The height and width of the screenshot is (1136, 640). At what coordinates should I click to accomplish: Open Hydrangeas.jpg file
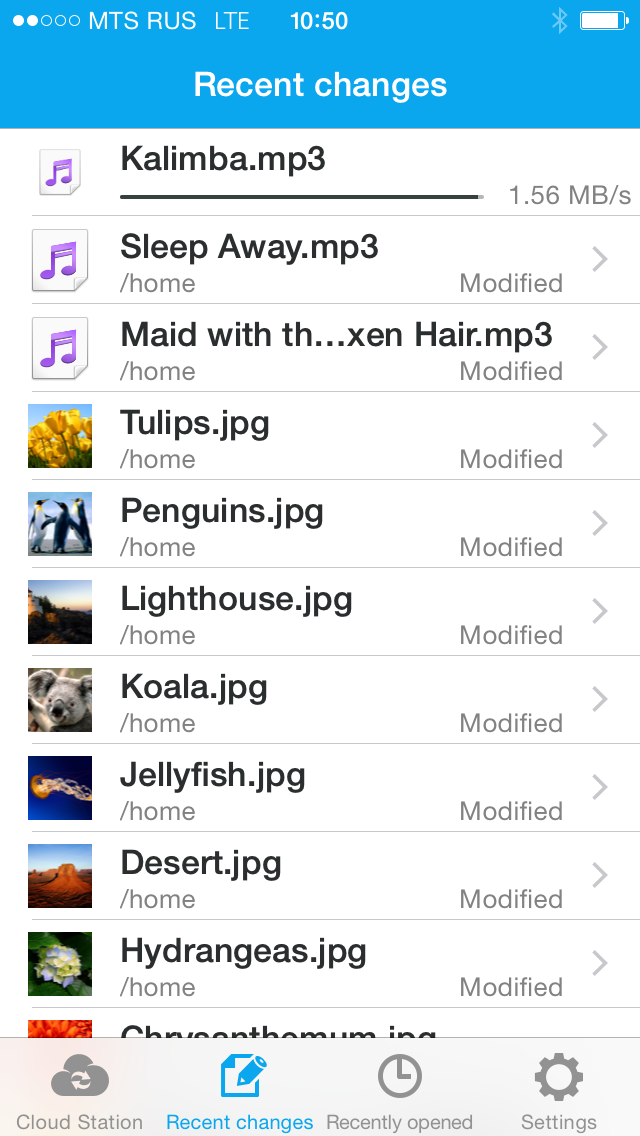point(320,965)
